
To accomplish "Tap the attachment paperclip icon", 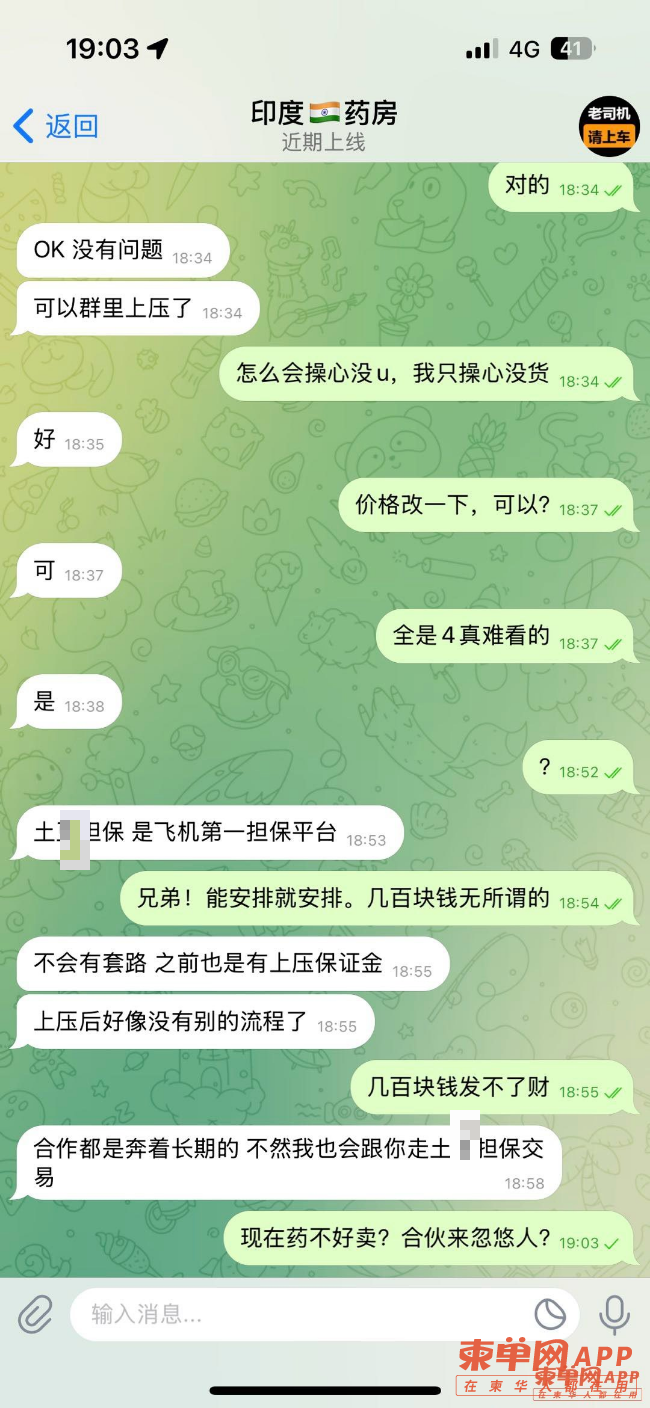I will pyautogui.click(x=36, y=1313).
